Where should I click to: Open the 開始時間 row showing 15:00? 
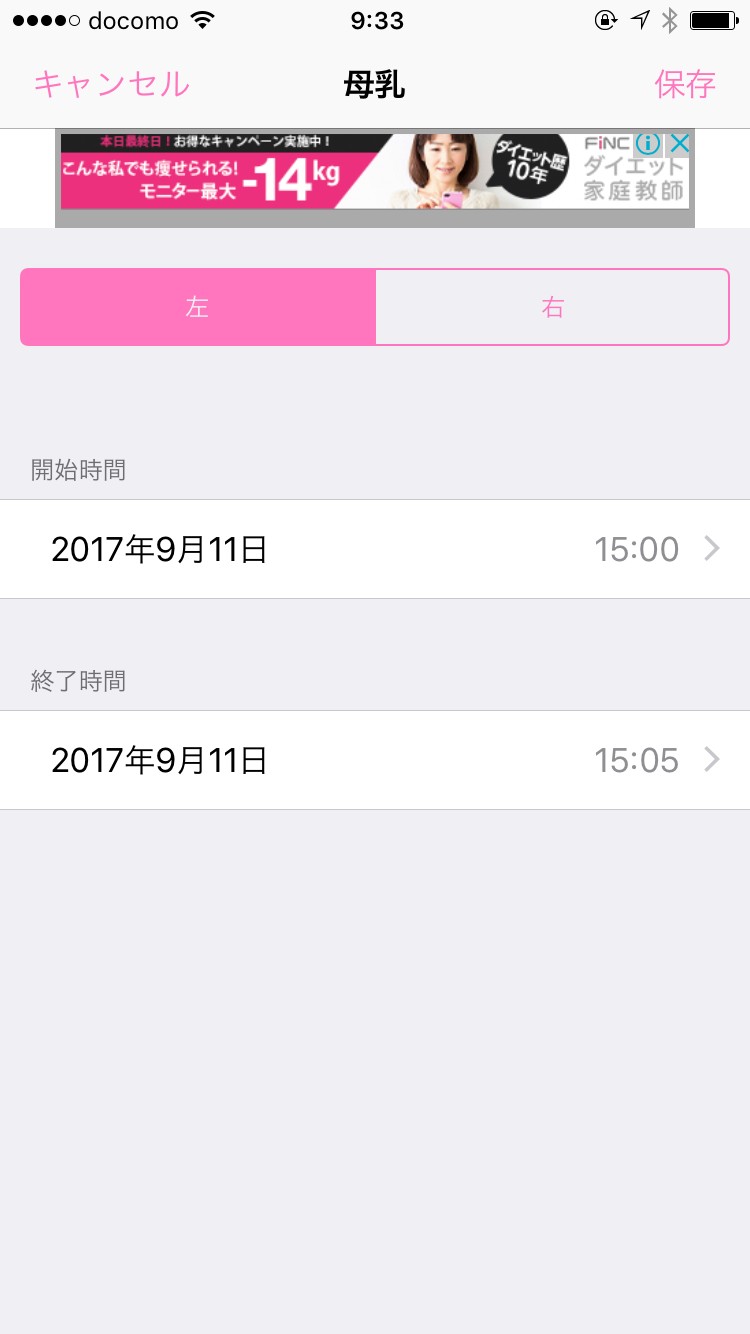[x=375, y=549]
